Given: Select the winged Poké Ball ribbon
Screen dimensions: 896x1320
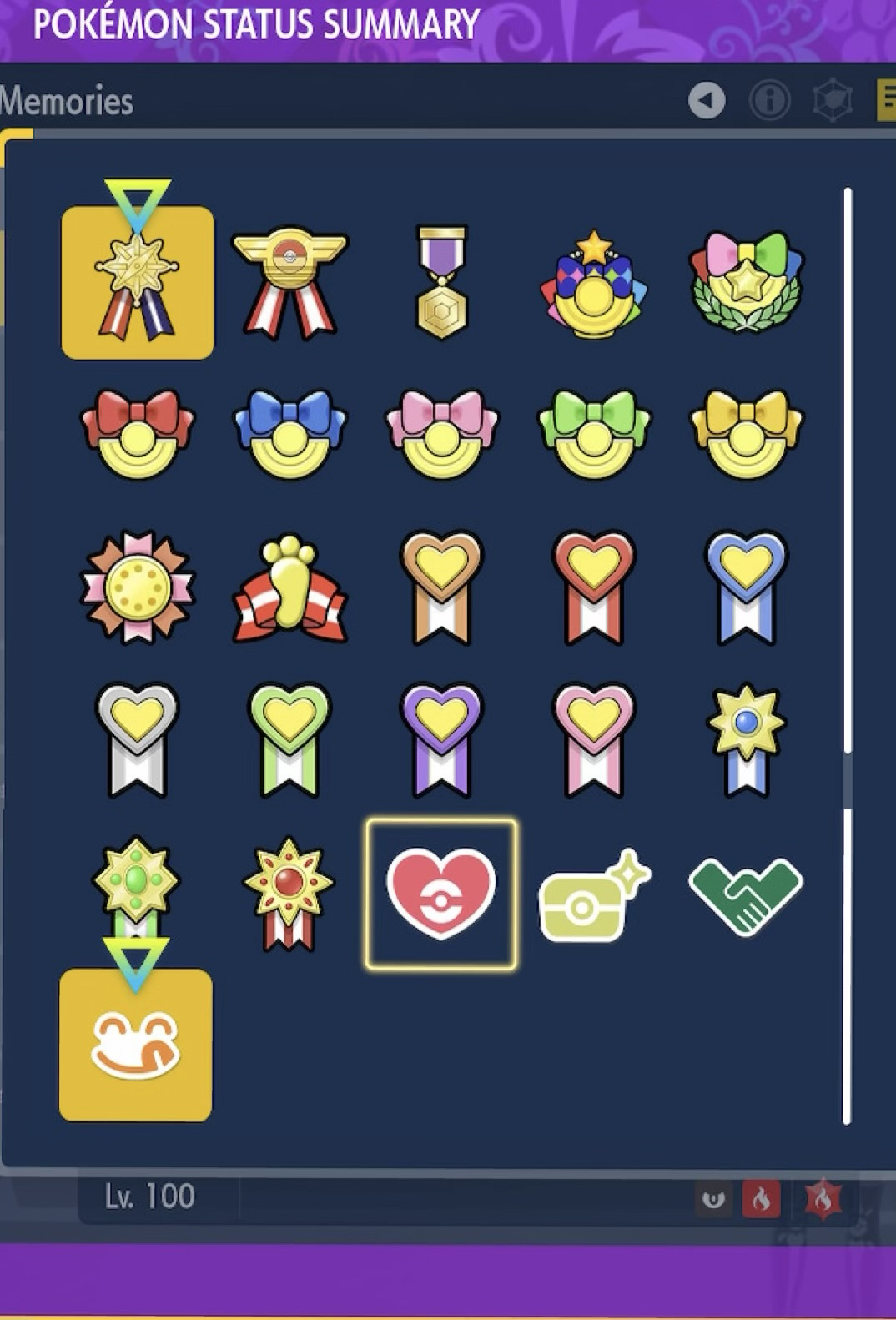Looking at the screenshot, I should [289, 282].
